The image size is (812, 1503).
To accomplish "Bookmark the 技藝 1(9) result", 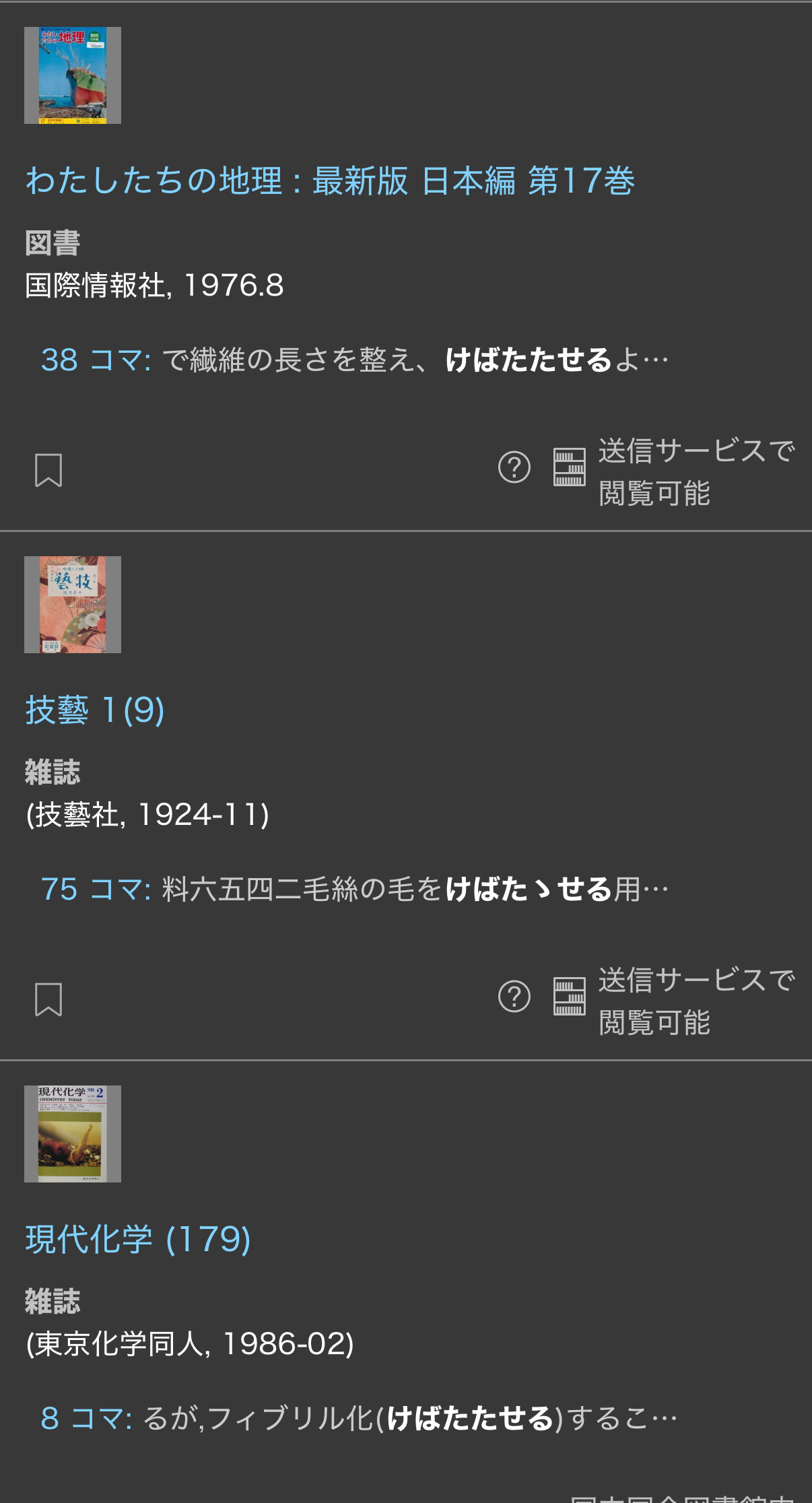I will [48, 999].
